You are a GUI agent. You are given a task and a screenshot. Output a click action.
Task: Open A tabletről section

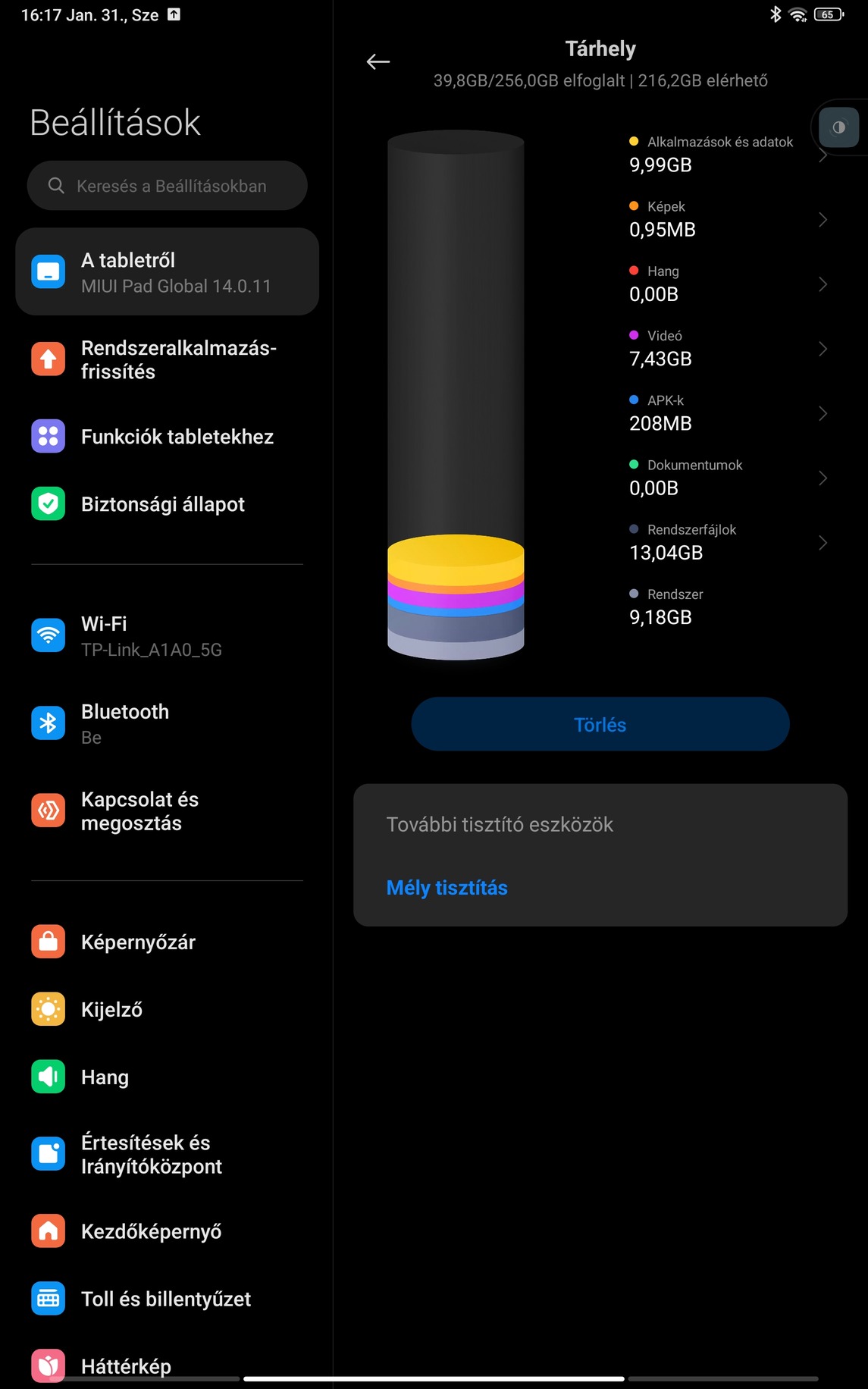(x=167, y=272)
